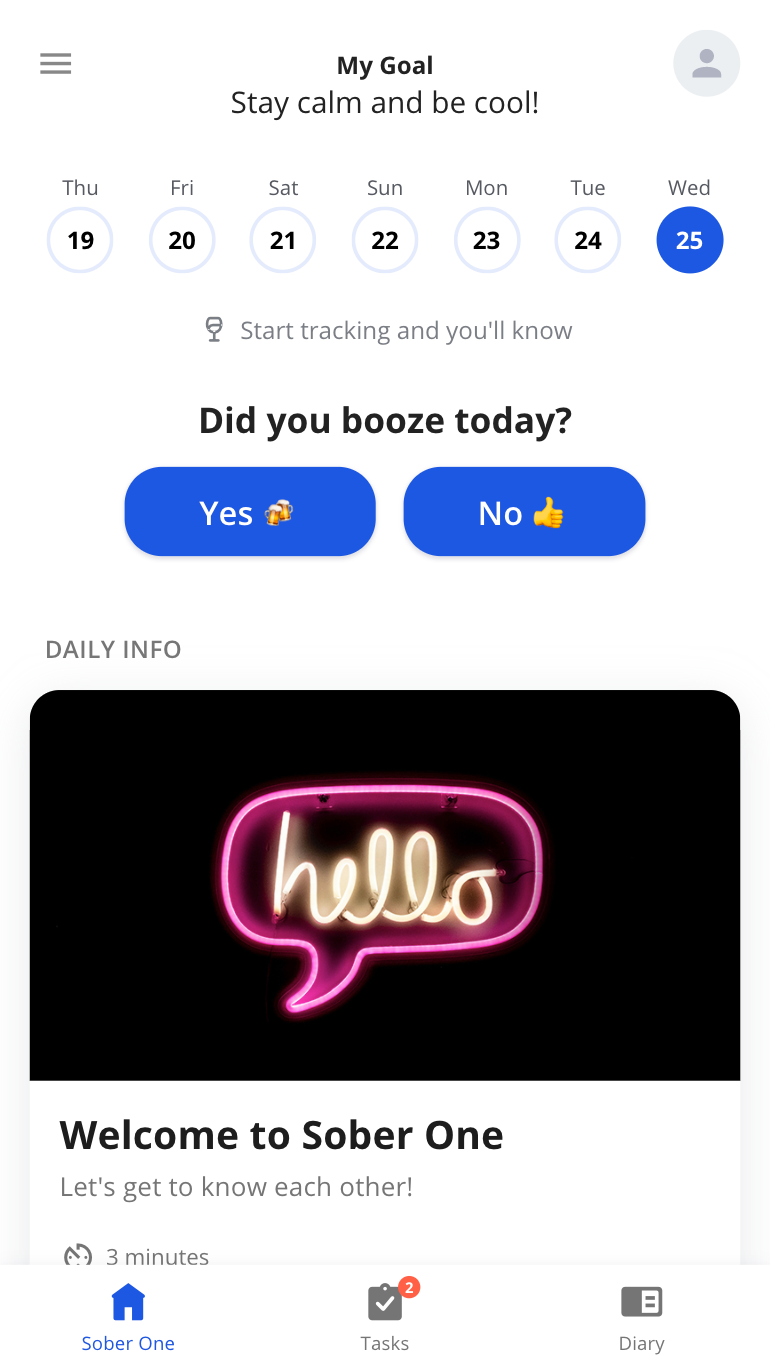Screen dimensions: 770x1368
Task: Choose Saturday 21 in the date strip
Action: (x=283, y=240)
